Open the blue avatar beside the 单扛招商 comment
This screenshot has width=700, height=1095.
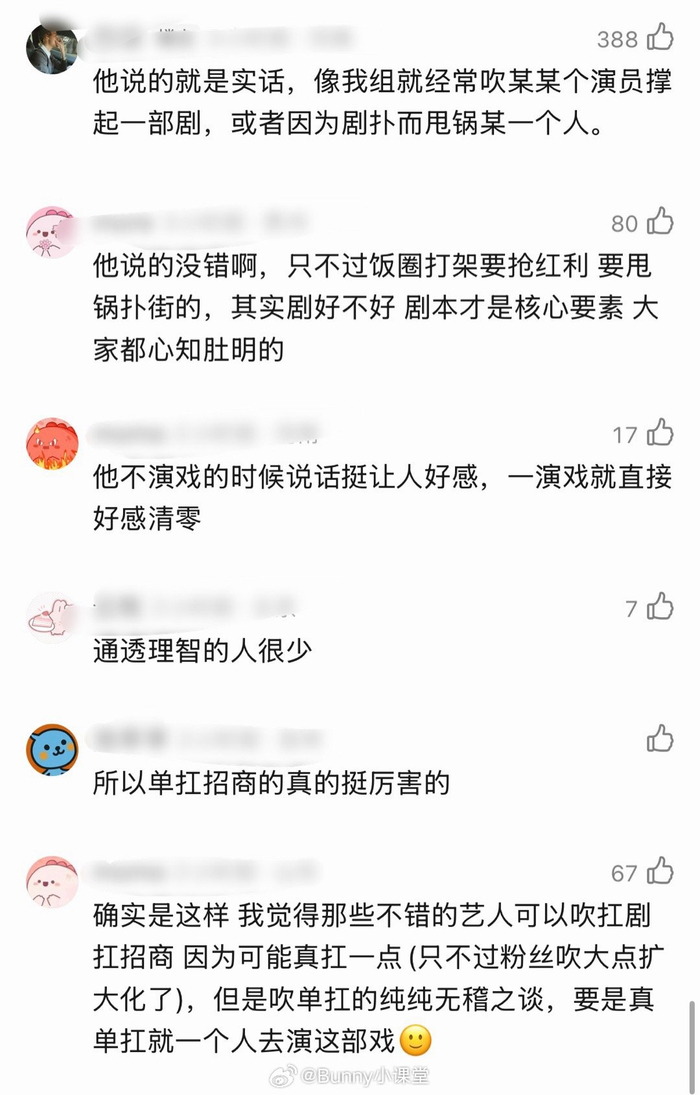click(52, 750)
